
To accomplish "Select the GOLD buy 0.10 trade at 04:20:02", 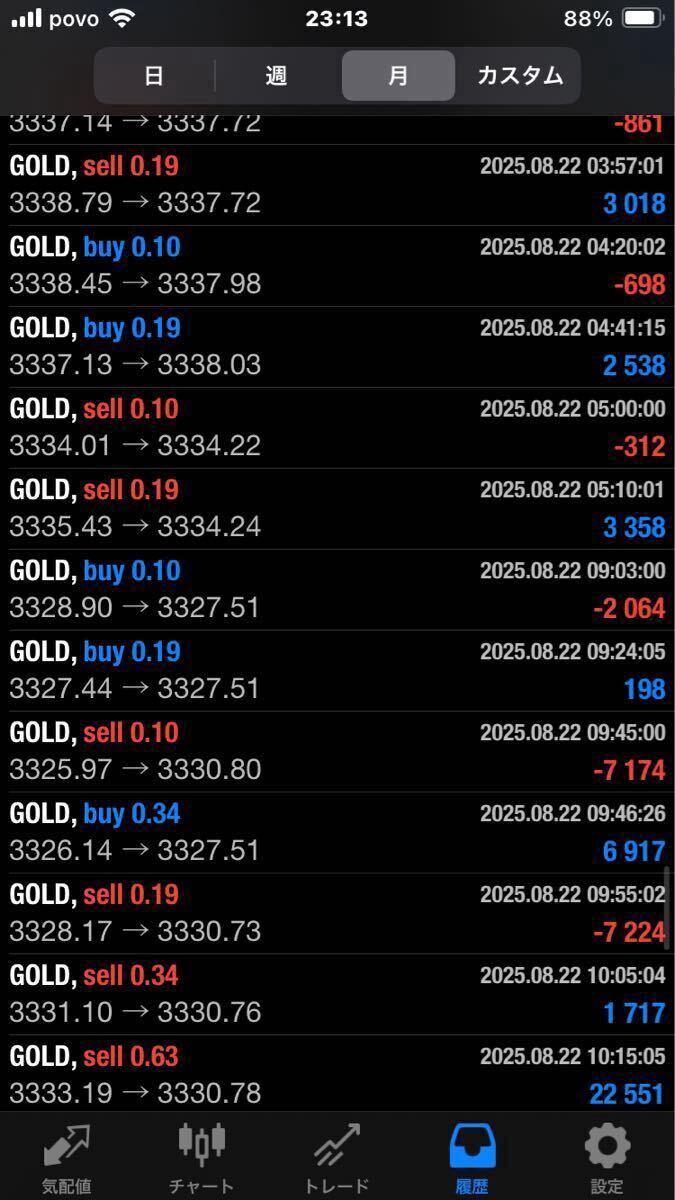I will click(337, 266).
